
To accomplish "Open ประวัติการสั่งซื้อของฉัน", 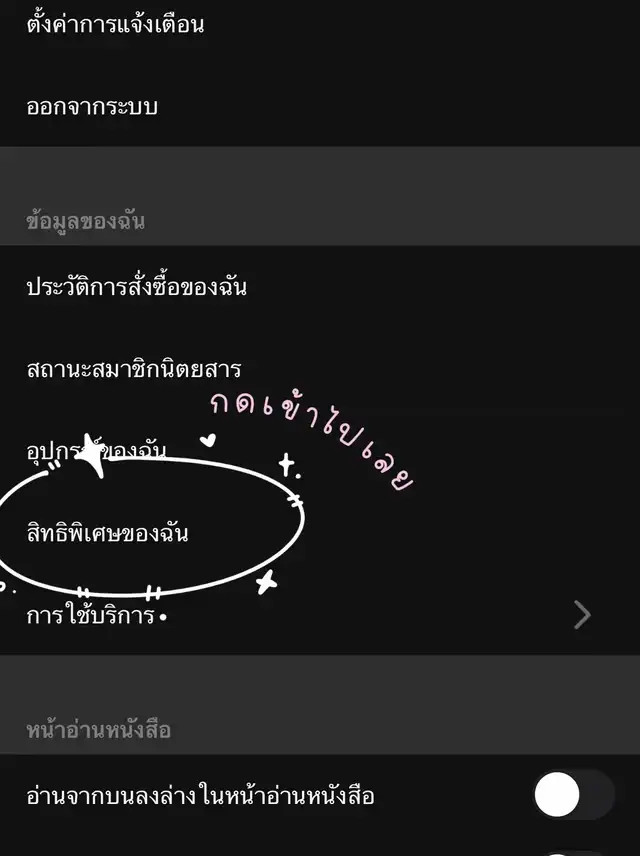I will [136, 288].
